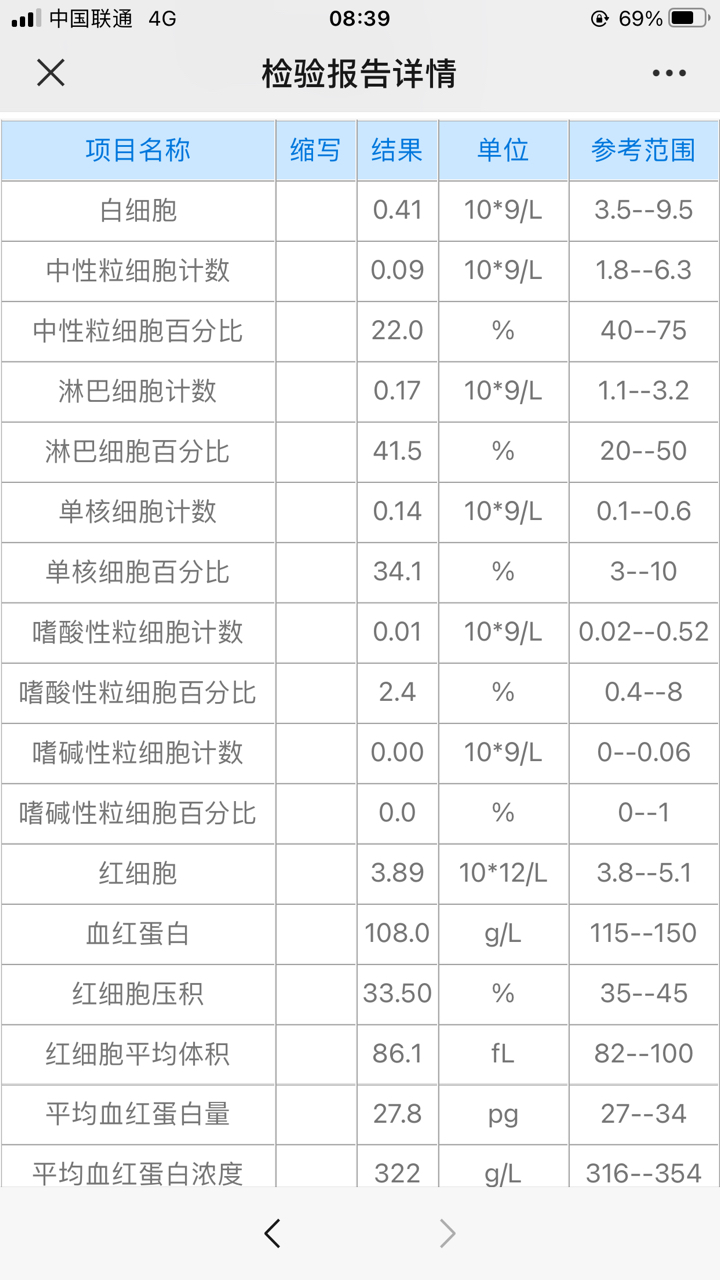
Task: Open the three-dot more options menu
Action: (x=669, y=73)
